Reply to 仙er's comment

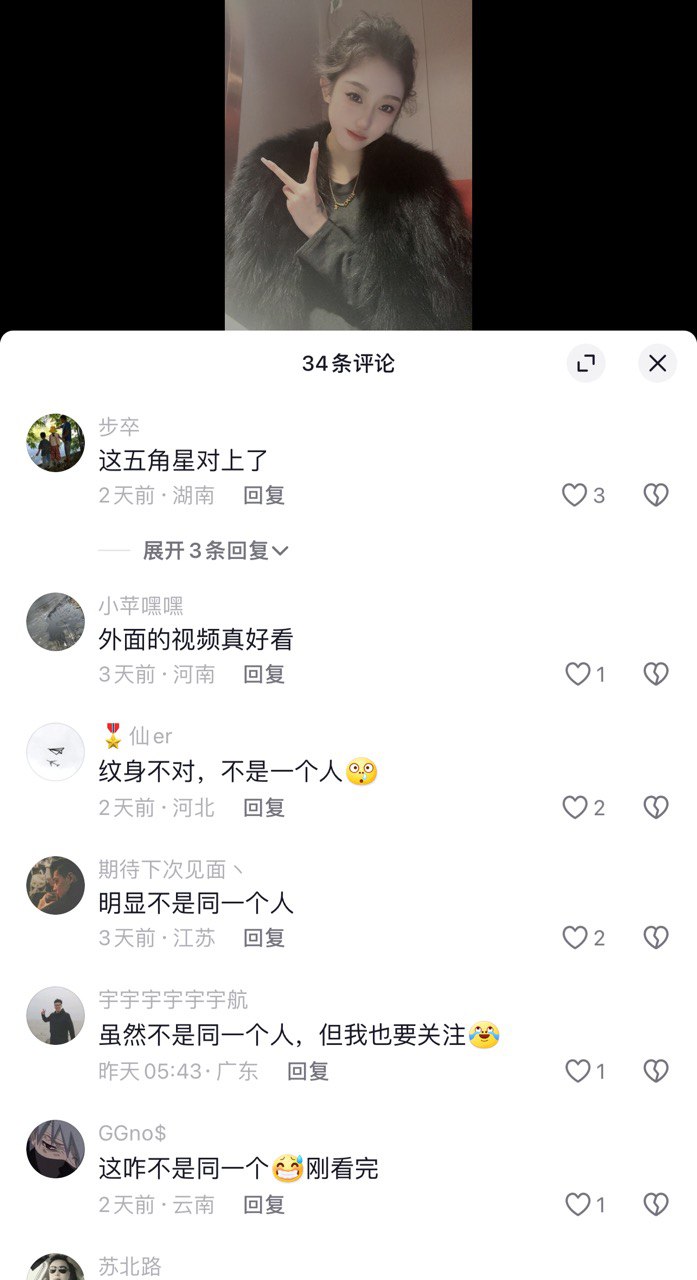pyautogui.click(x=264, y=807)
